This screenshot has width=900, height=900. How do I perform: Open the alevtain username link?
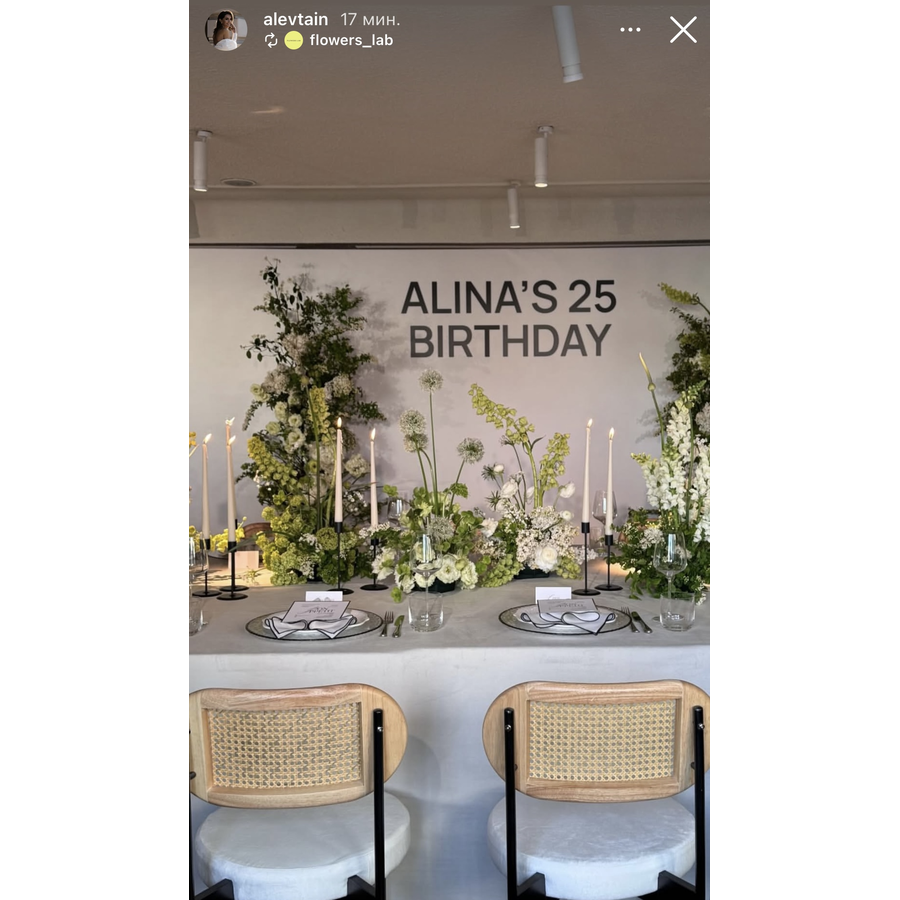[x=295, y=20]
